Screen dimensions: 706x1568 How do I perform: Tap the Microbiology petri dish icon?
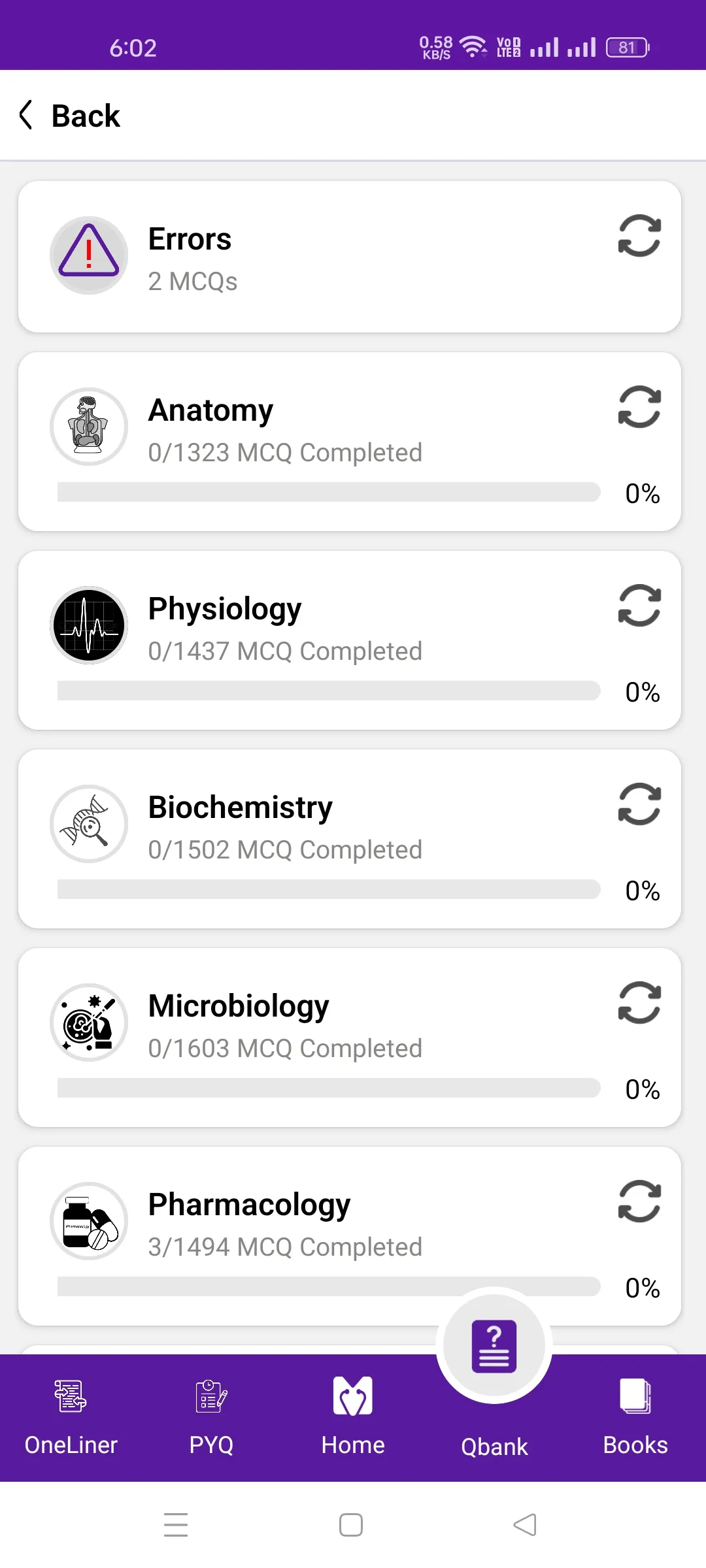(89, 1022)
